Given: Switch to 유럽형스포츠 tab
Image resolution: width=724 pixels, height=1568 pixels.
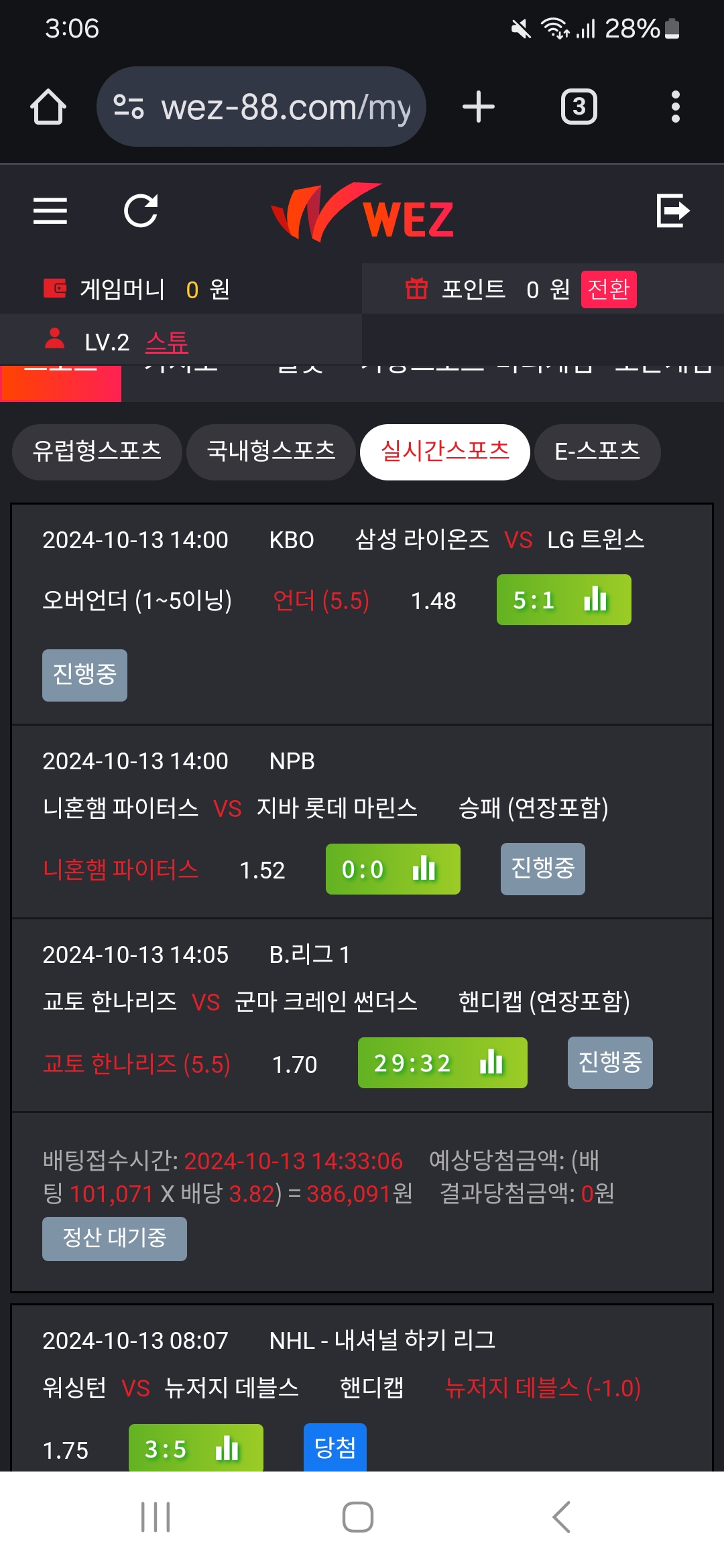Looking at the screenshot, I should 97,452.
